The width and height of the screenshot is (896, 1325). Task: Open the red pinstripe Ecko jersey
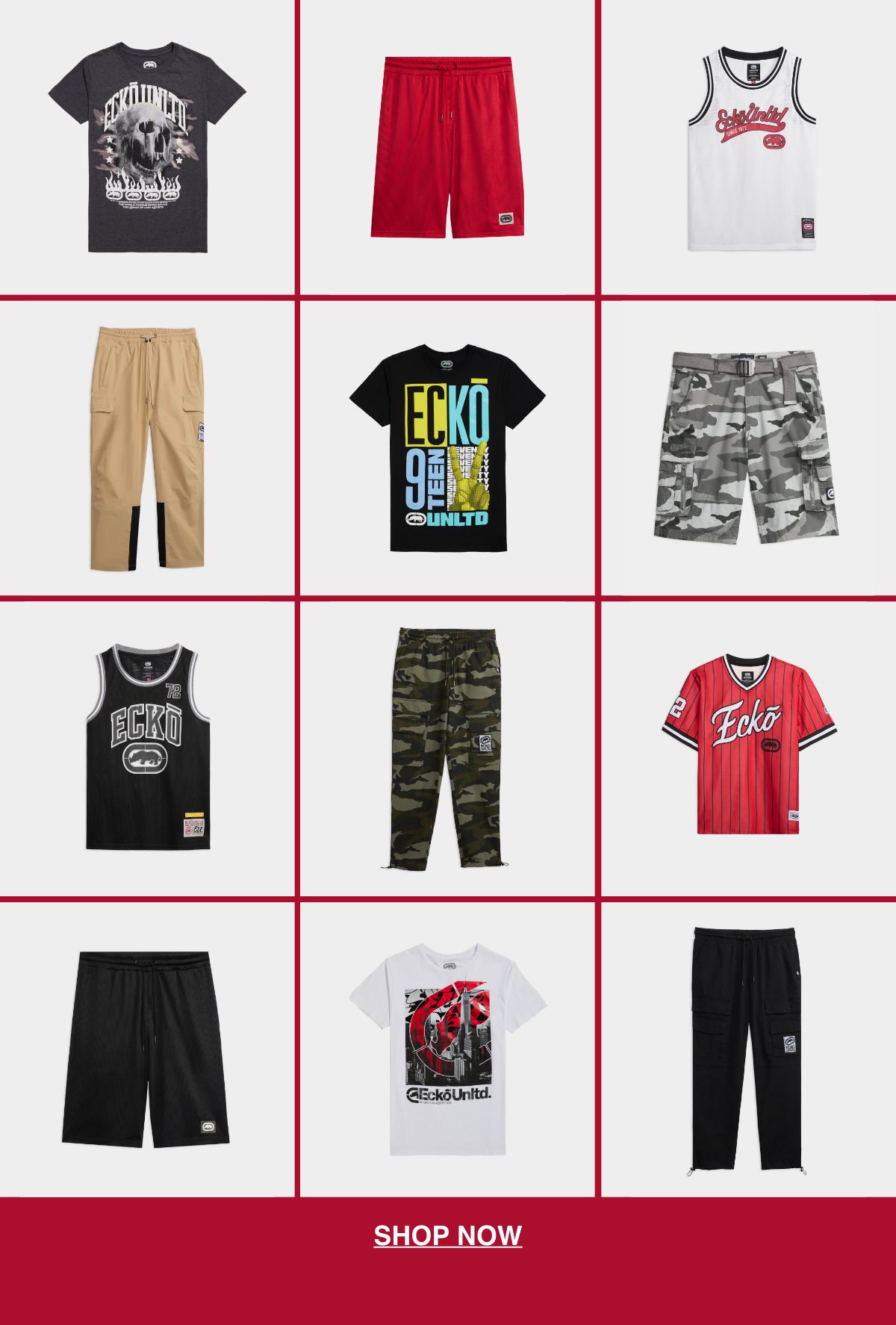pyautogui.click(x=749, y=745)
